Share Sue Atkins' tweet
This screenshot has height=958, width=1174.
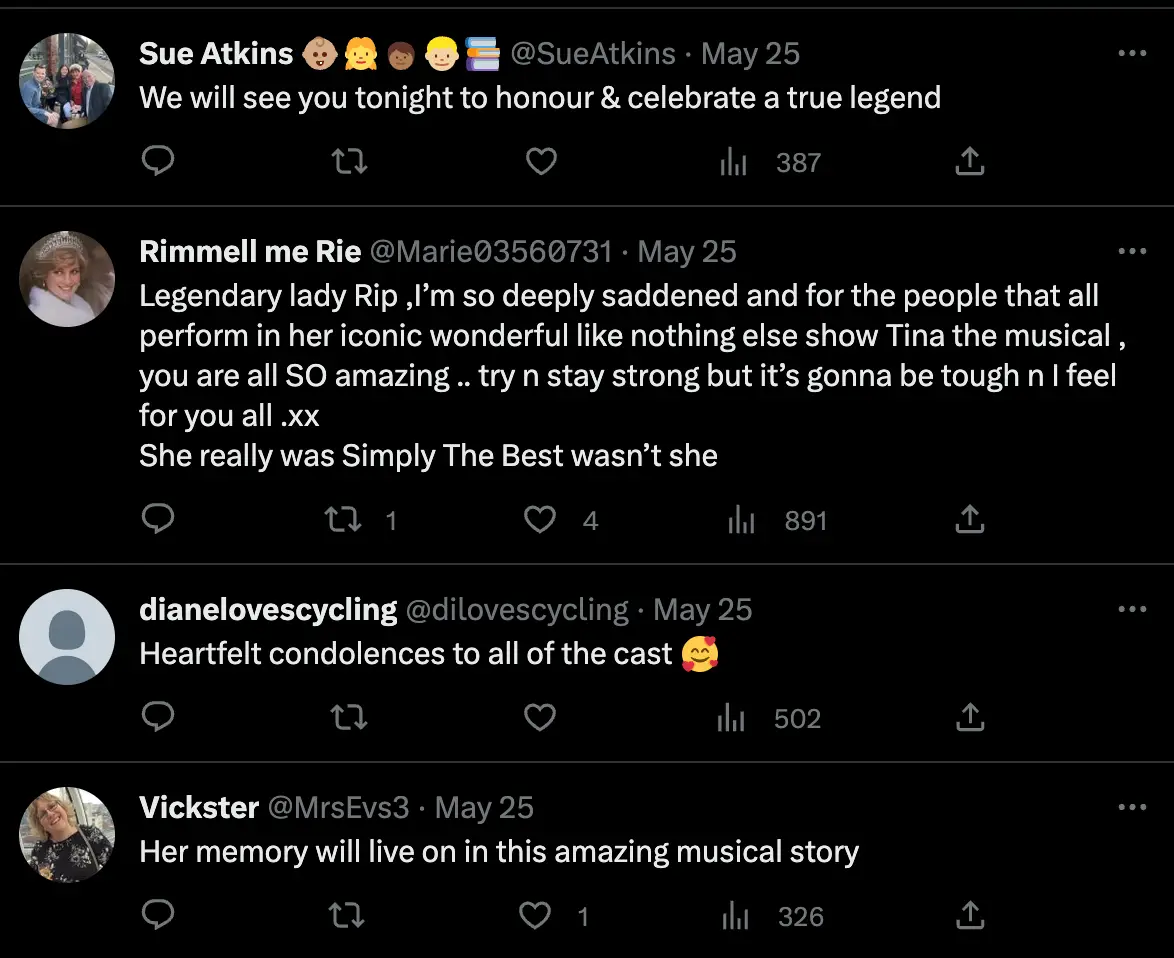point(969,161)
